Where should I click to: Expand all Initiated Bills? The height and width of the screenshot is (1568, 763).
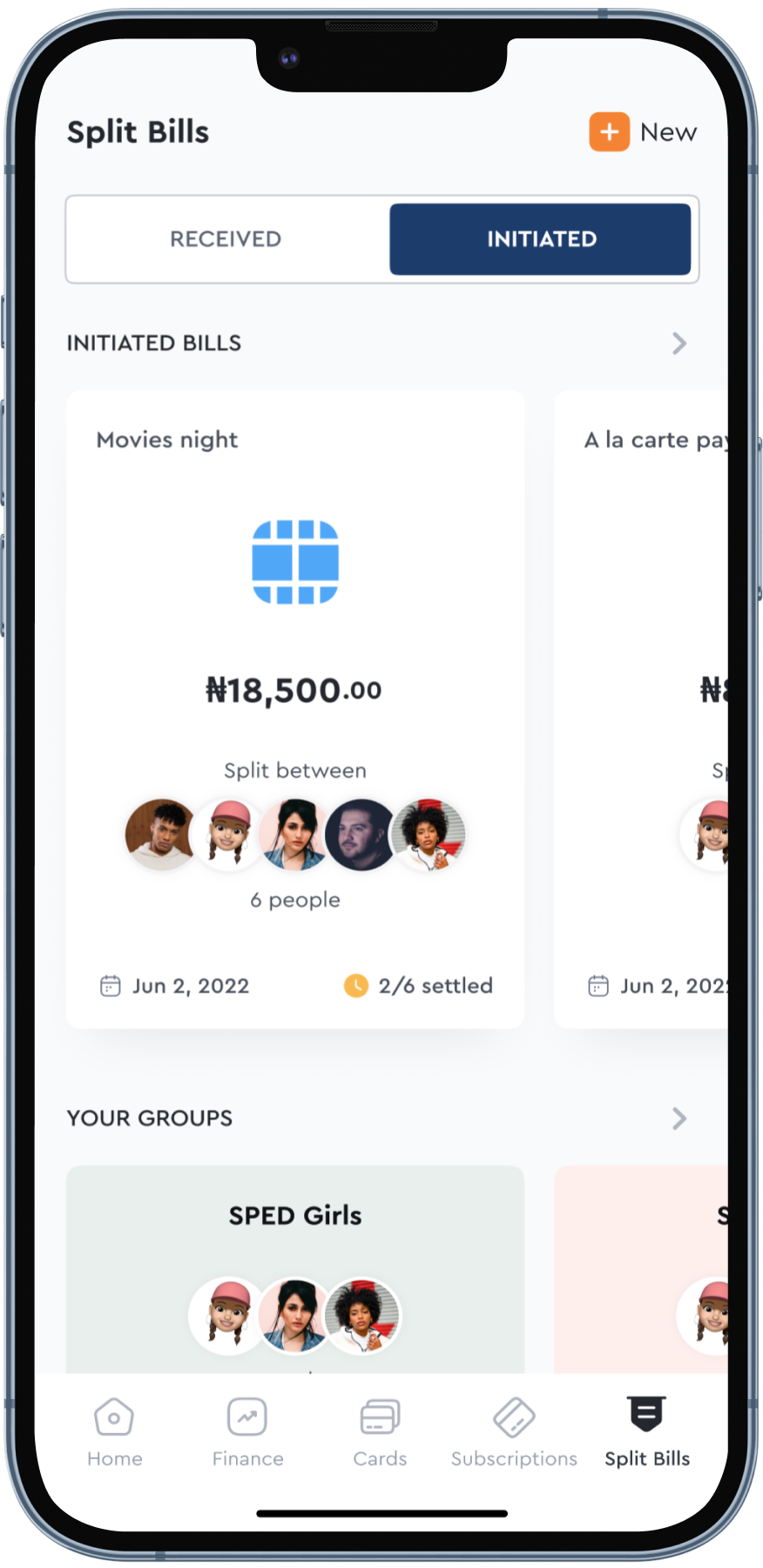point(679,343)
